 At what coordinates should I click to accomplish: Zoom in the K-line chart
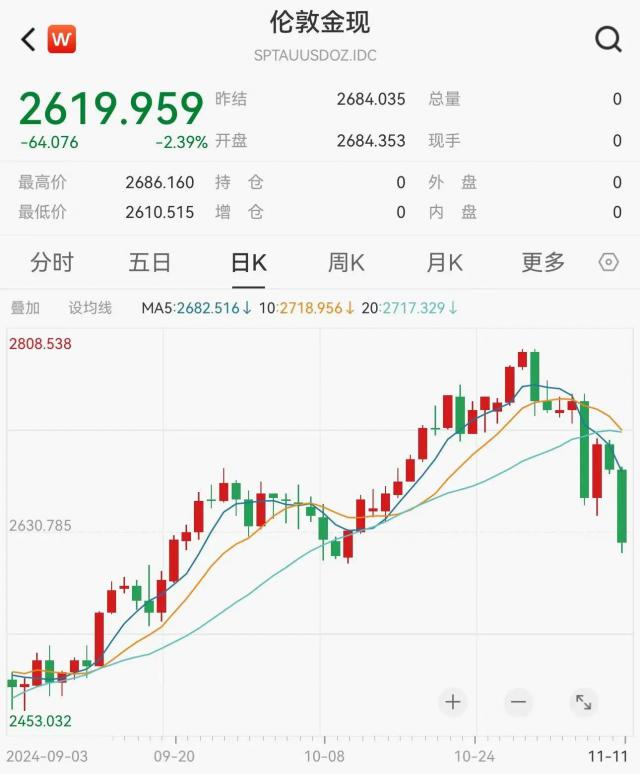pyautogui.click(x=453, y=702)
